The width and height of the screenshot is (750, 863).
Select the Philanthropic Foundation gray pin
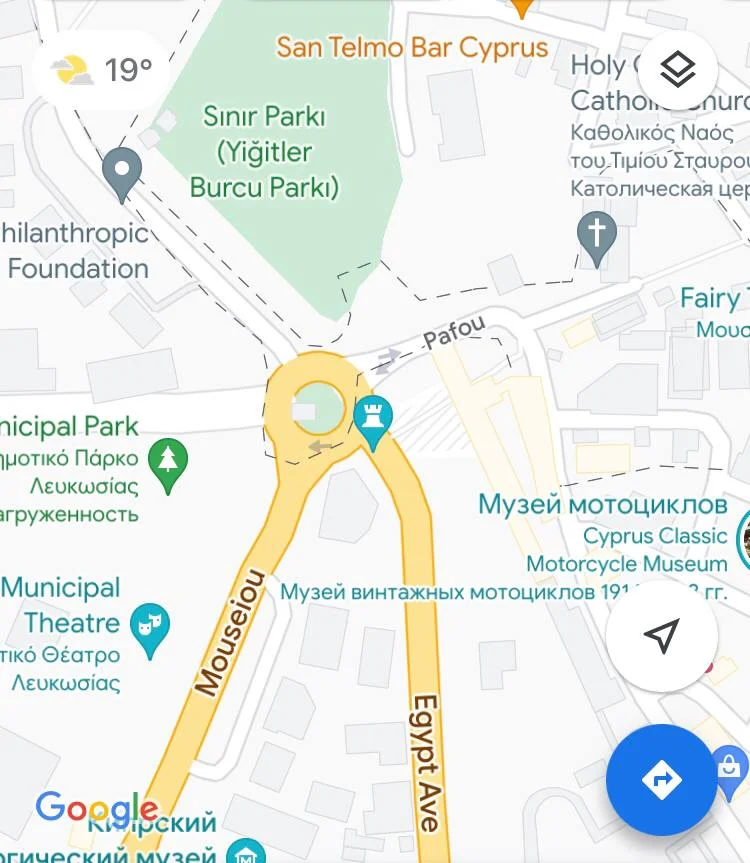pyautogui.click(x=122, y=172)
